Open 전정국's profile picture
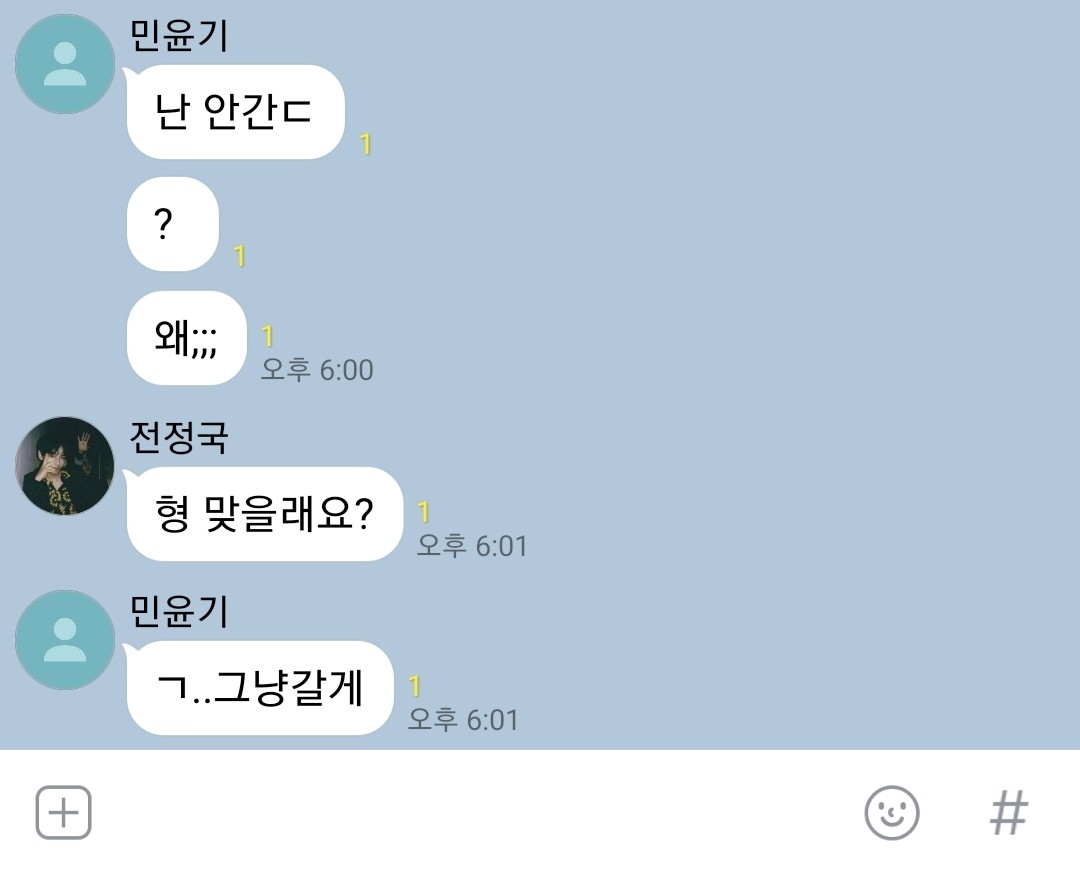 coord(65,466)
